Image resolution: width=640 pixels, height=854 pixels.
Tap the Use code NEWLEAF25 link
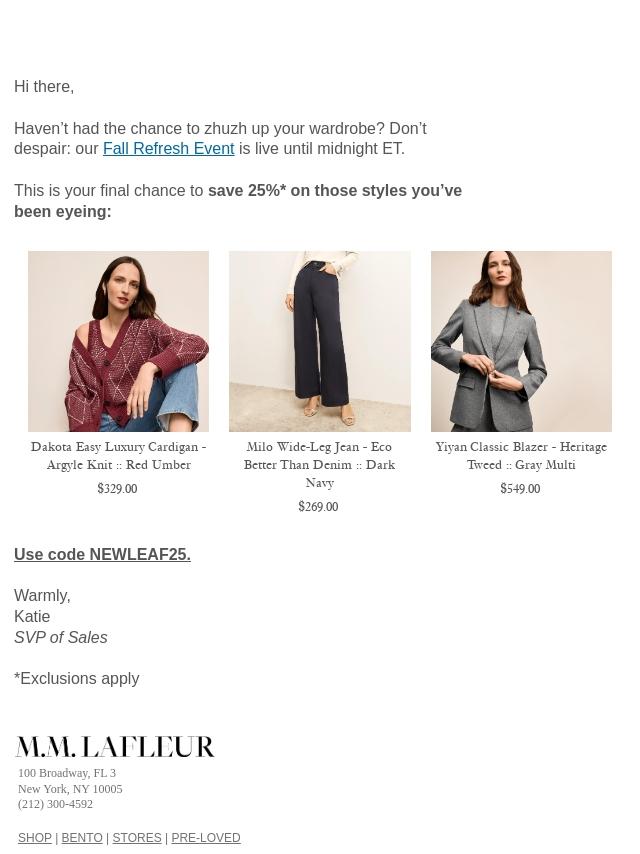coord(102,554)
